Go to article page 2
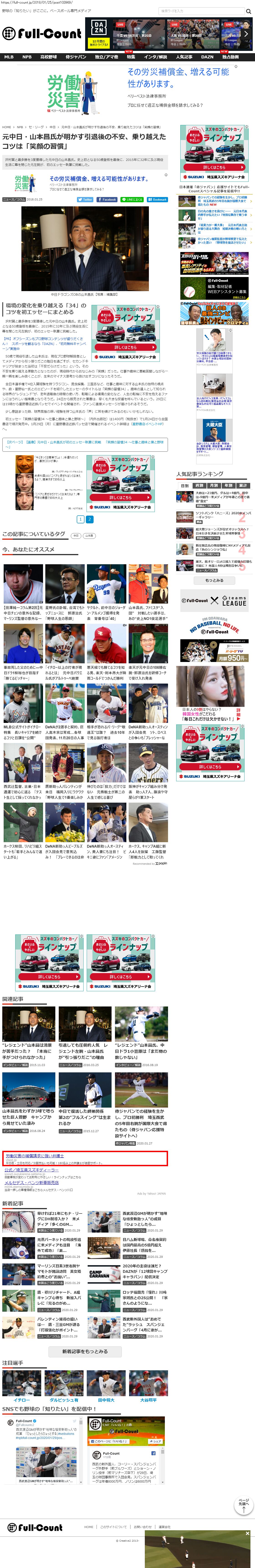The height and width of the screenshot is (1568, 255). coord(90,519)
